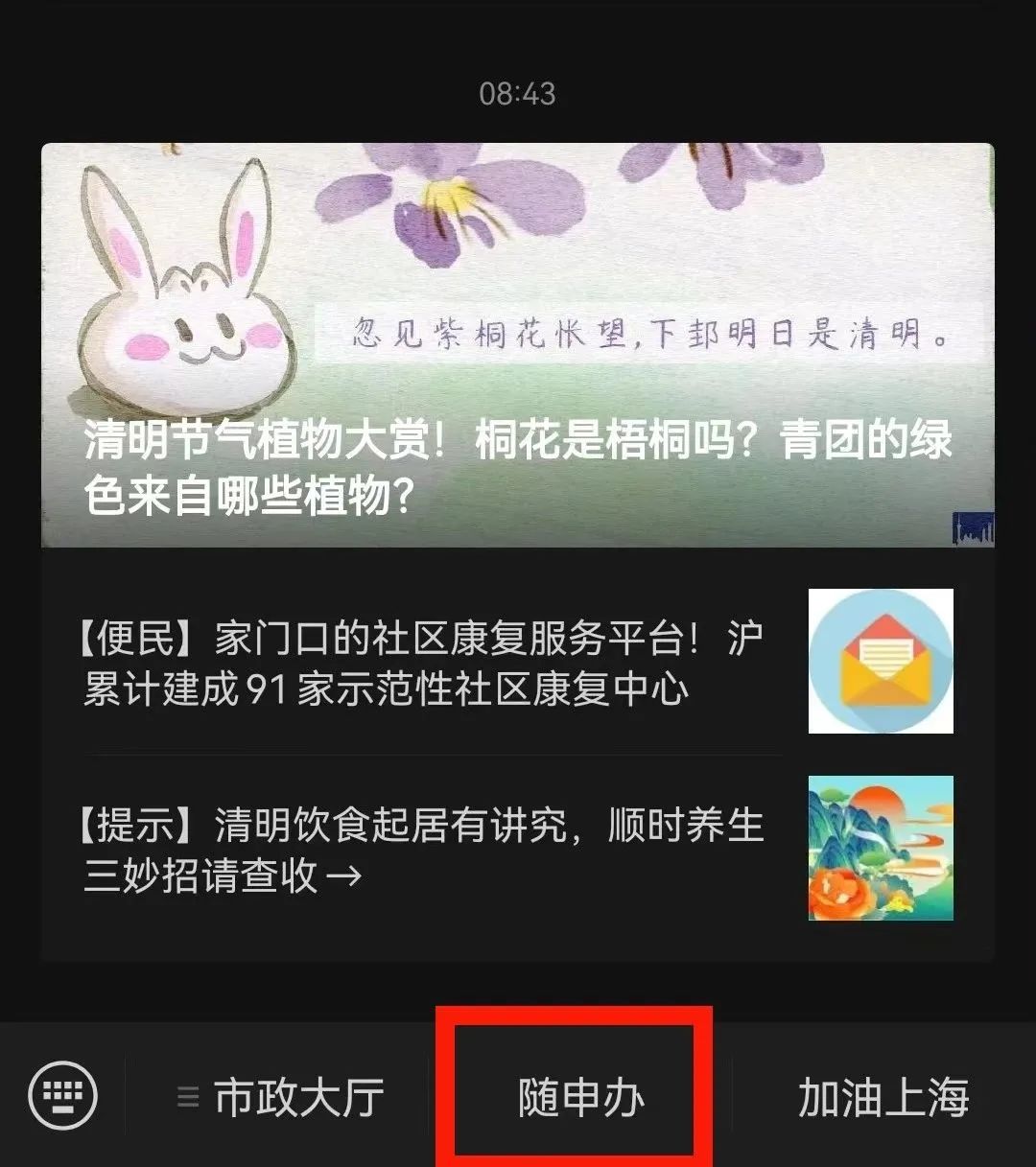Open the 清明节气植物大赏 headline article
Viewport: 1036px width, 1167px height.
tap(518, 345)
